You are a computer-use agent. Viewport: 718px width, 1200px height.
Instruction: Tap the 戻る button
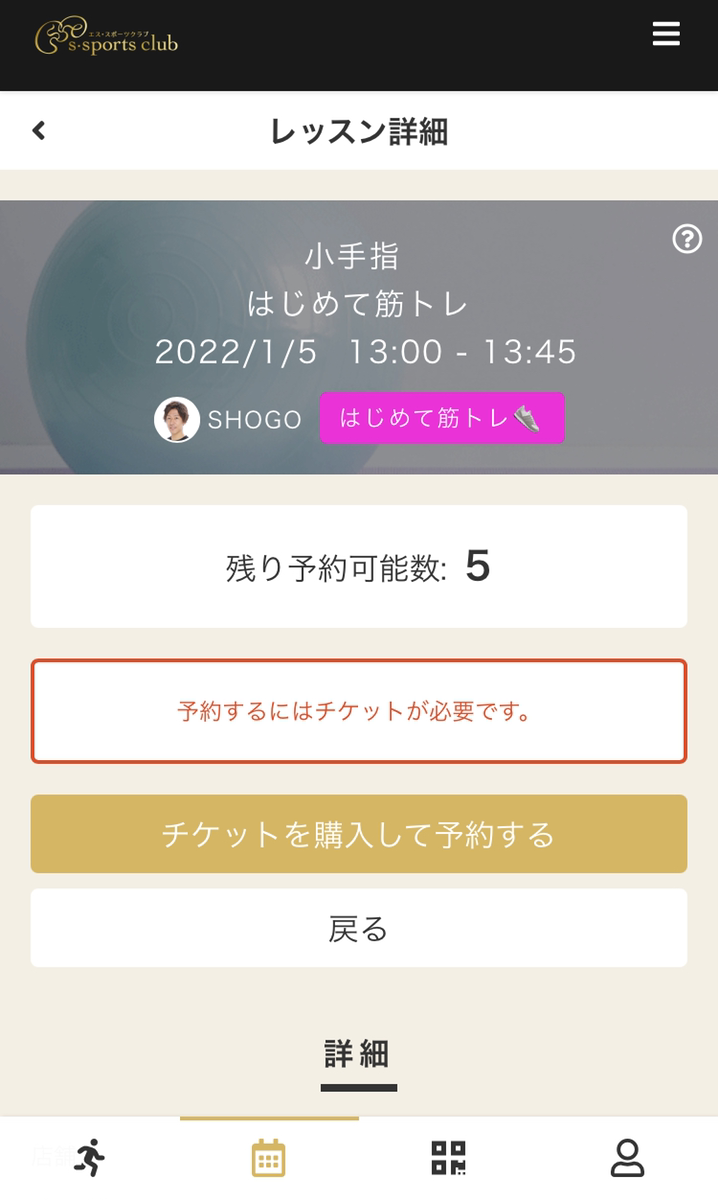click(x=358, y=929)
